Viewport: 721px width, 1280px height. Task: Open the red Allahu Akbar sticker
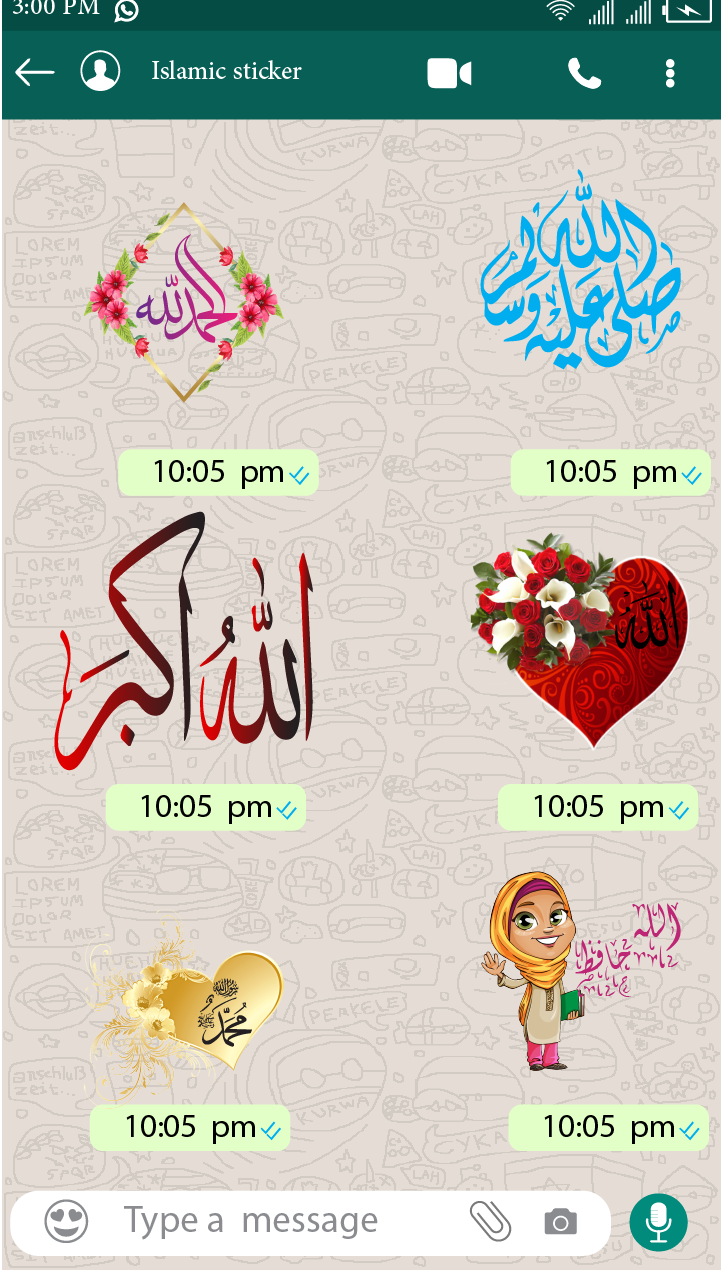point(185,645)
